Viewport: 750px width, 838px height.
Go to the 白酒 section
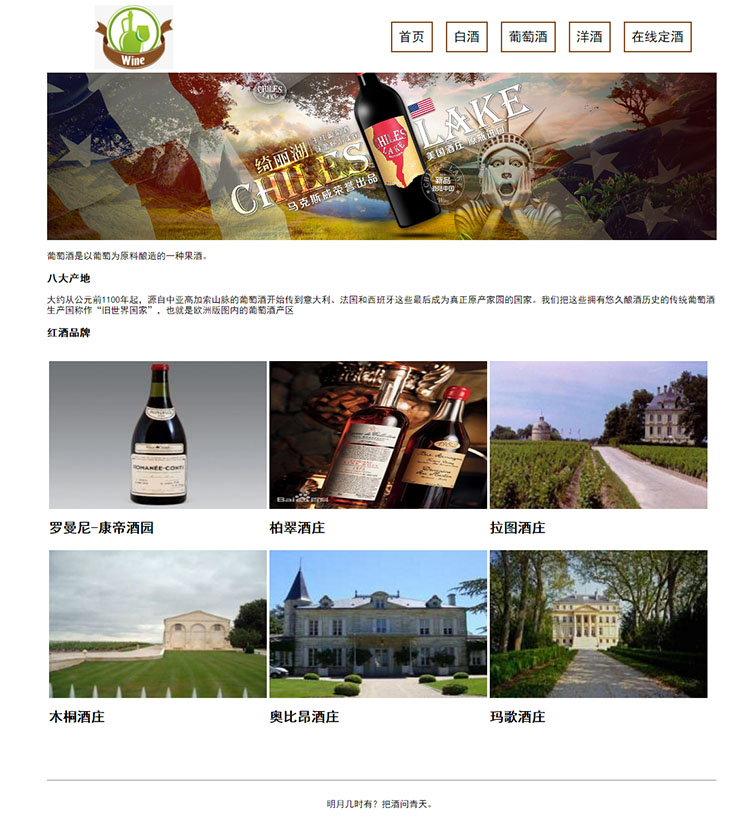click(466, 37)
